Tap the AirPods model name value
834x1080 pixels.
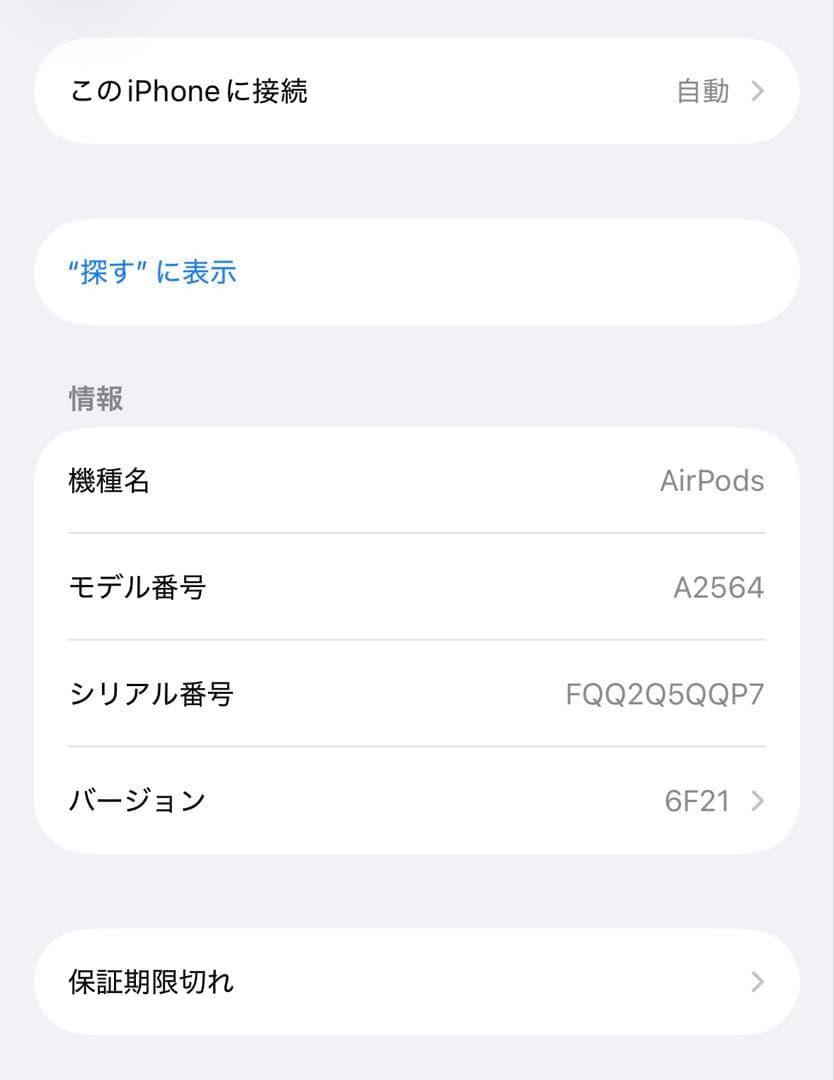(713, 481)
